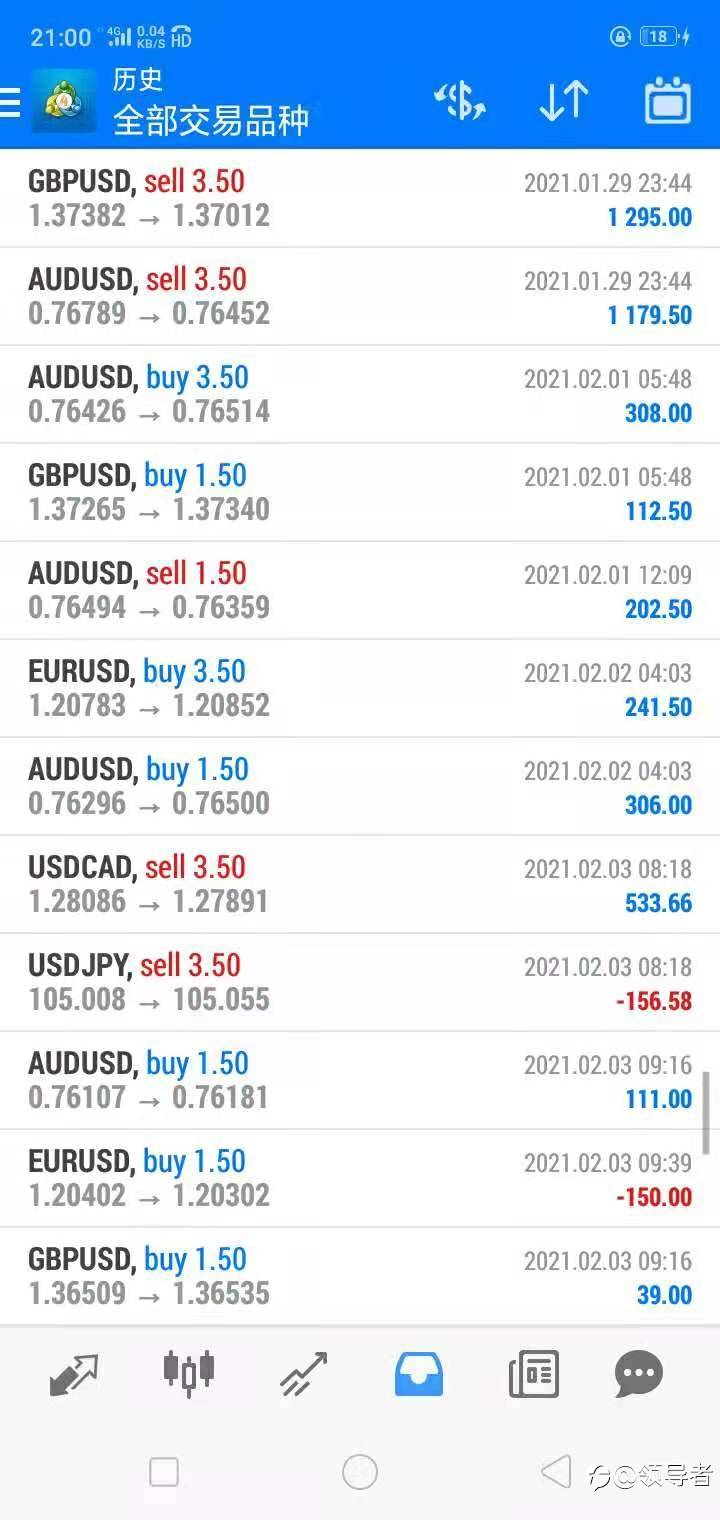View the AUDUSD sell trade with 1 179.50 profit
Viewport: 720px width, 1520px height.
(360, 296)
